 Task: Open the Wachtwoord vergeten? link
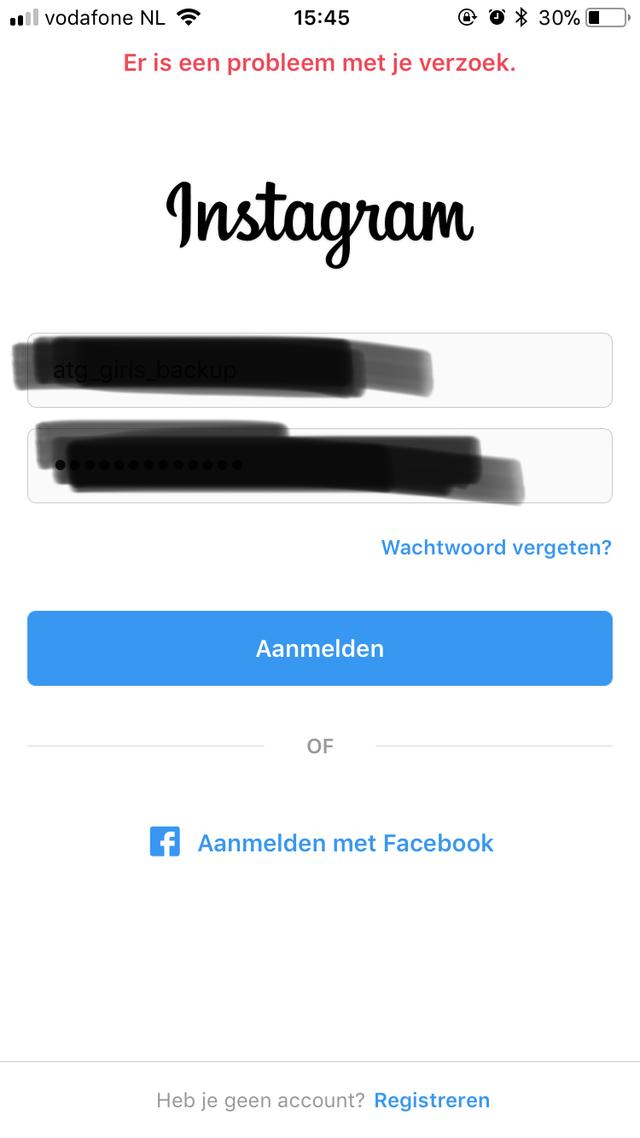[x=496, y=548]
